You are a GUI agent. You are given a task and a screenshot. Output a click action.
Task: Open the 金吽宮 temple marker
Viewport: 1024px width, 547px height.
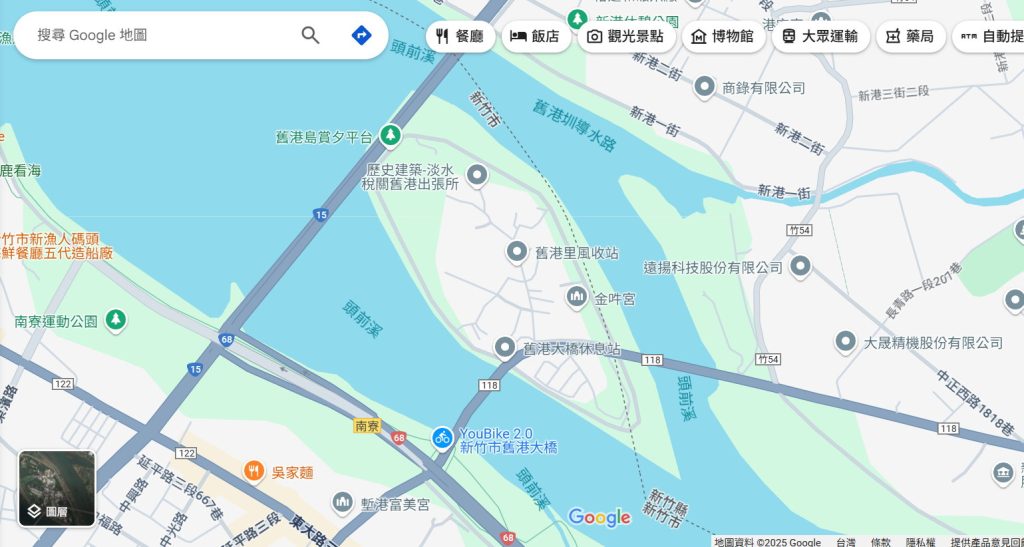(576, 297)
